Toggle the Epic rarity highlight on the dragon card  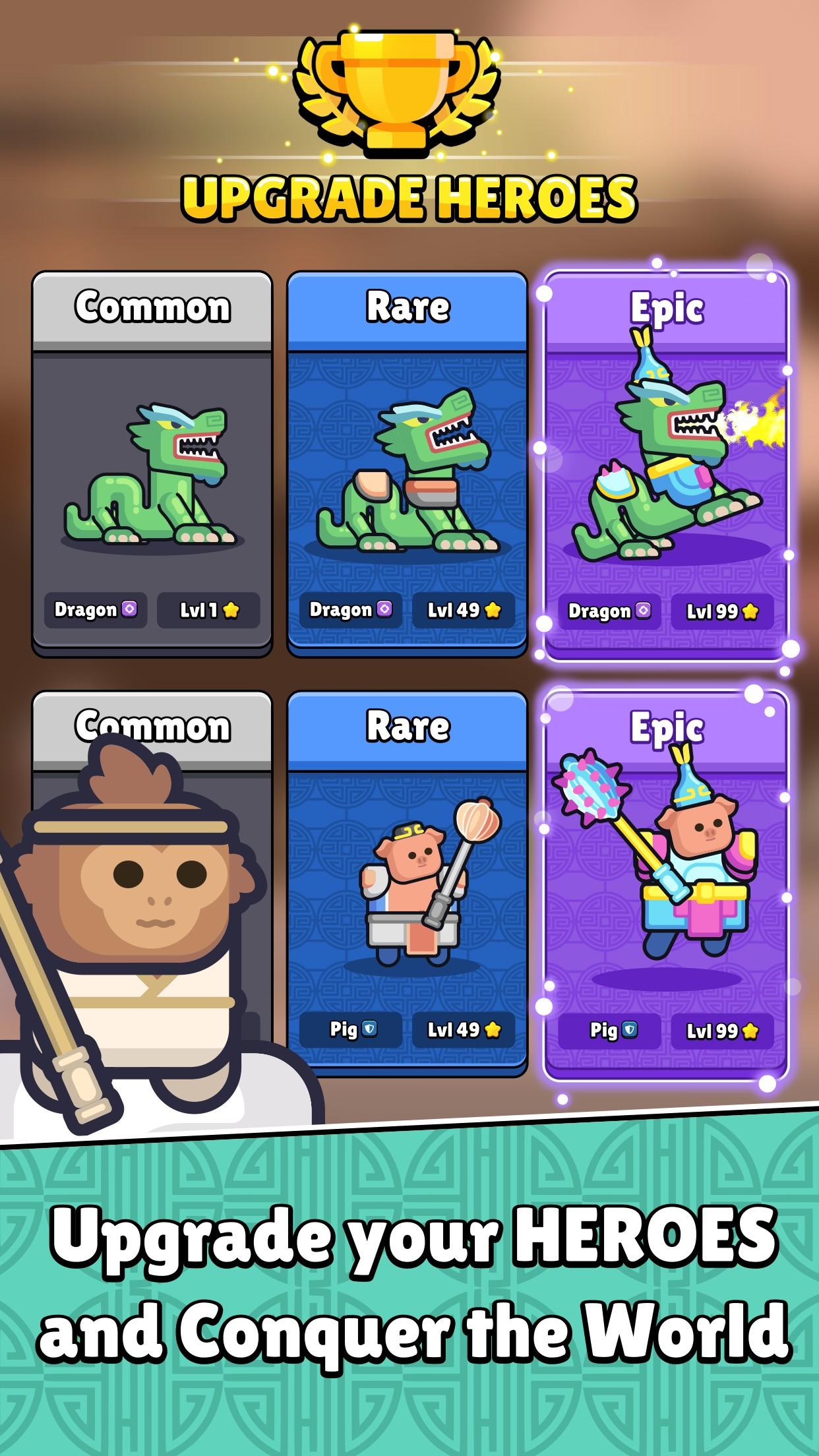[x=667, y=306]
